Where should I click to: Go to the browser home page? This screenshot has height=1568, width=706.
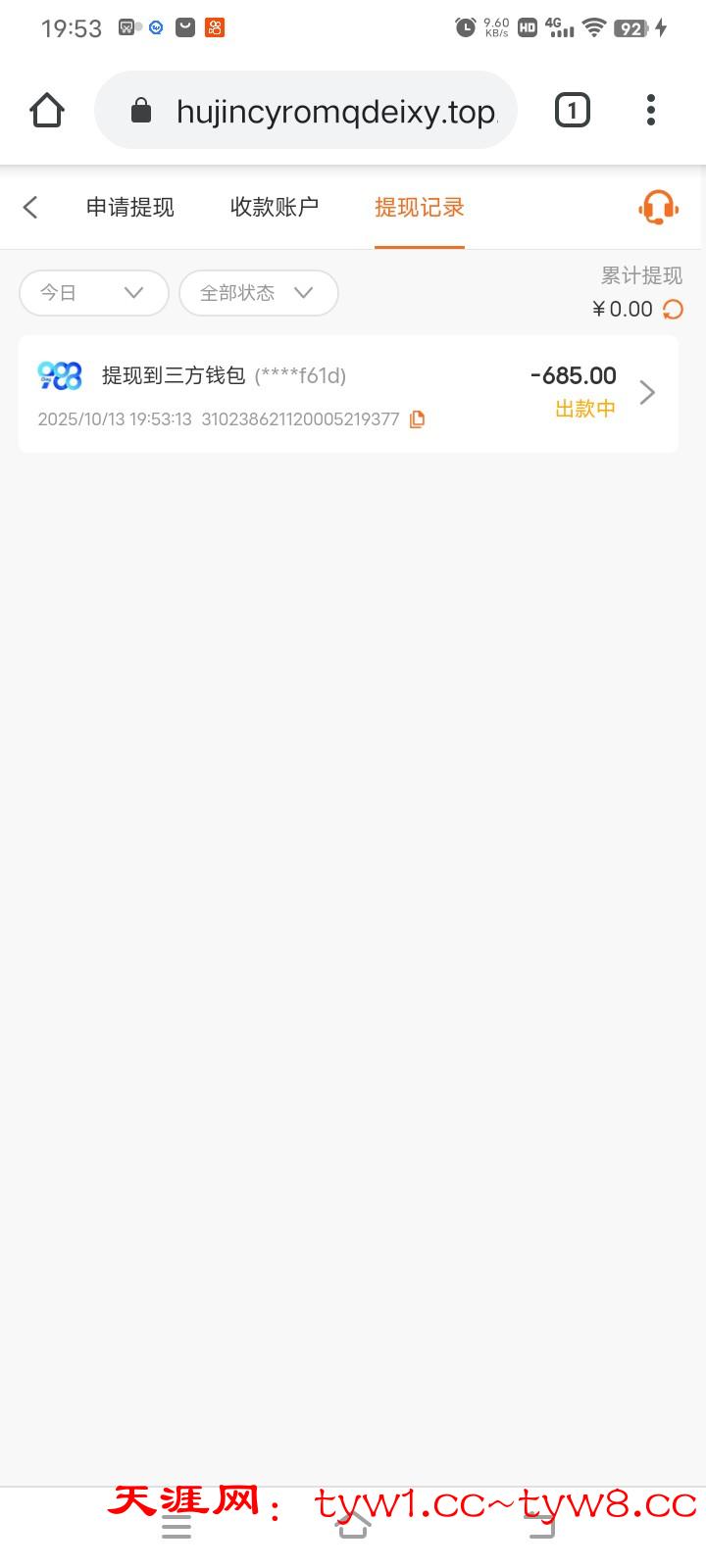[47, 111]
